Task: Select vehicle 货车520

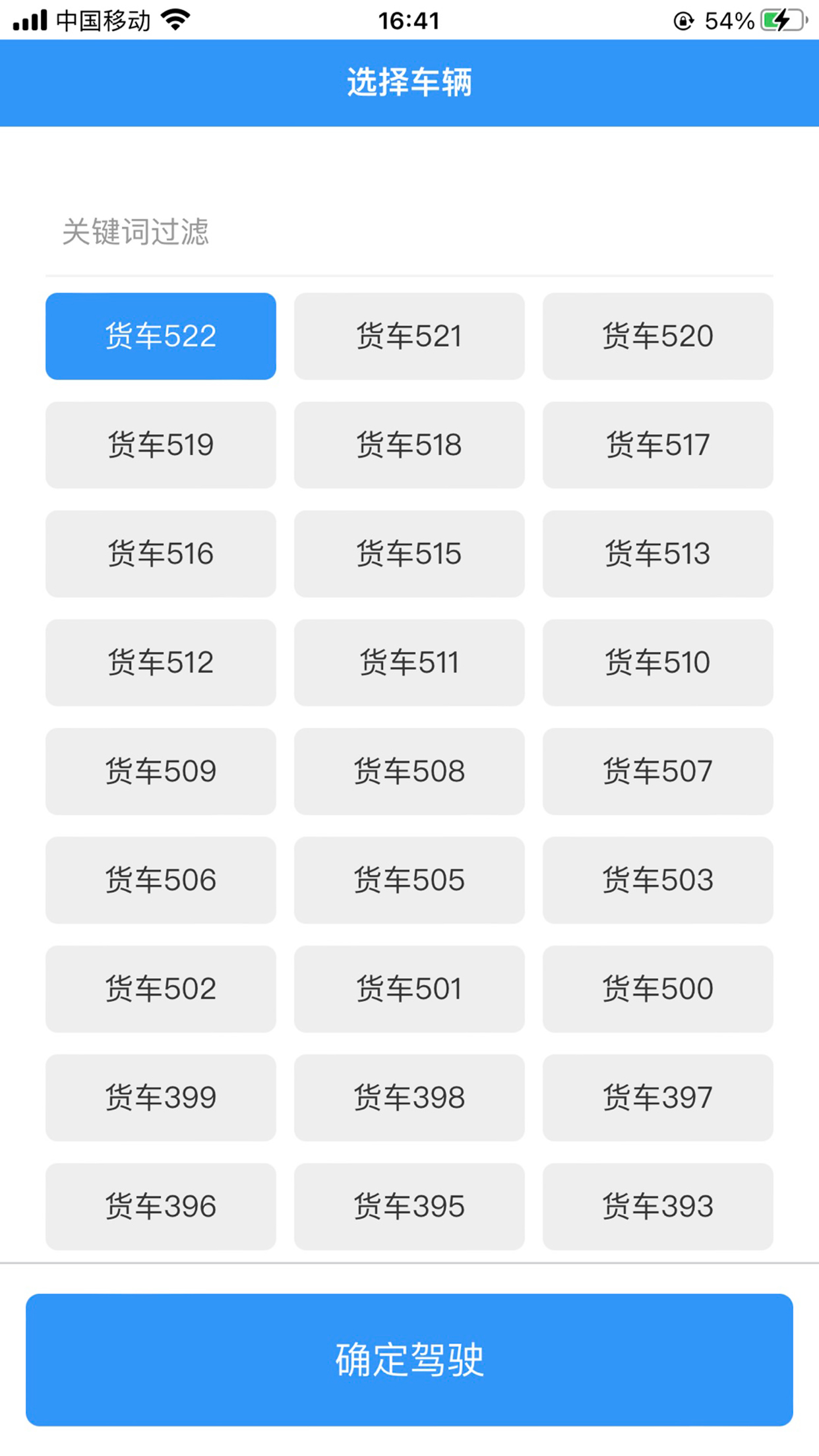Action: click(x=658, y=336)
